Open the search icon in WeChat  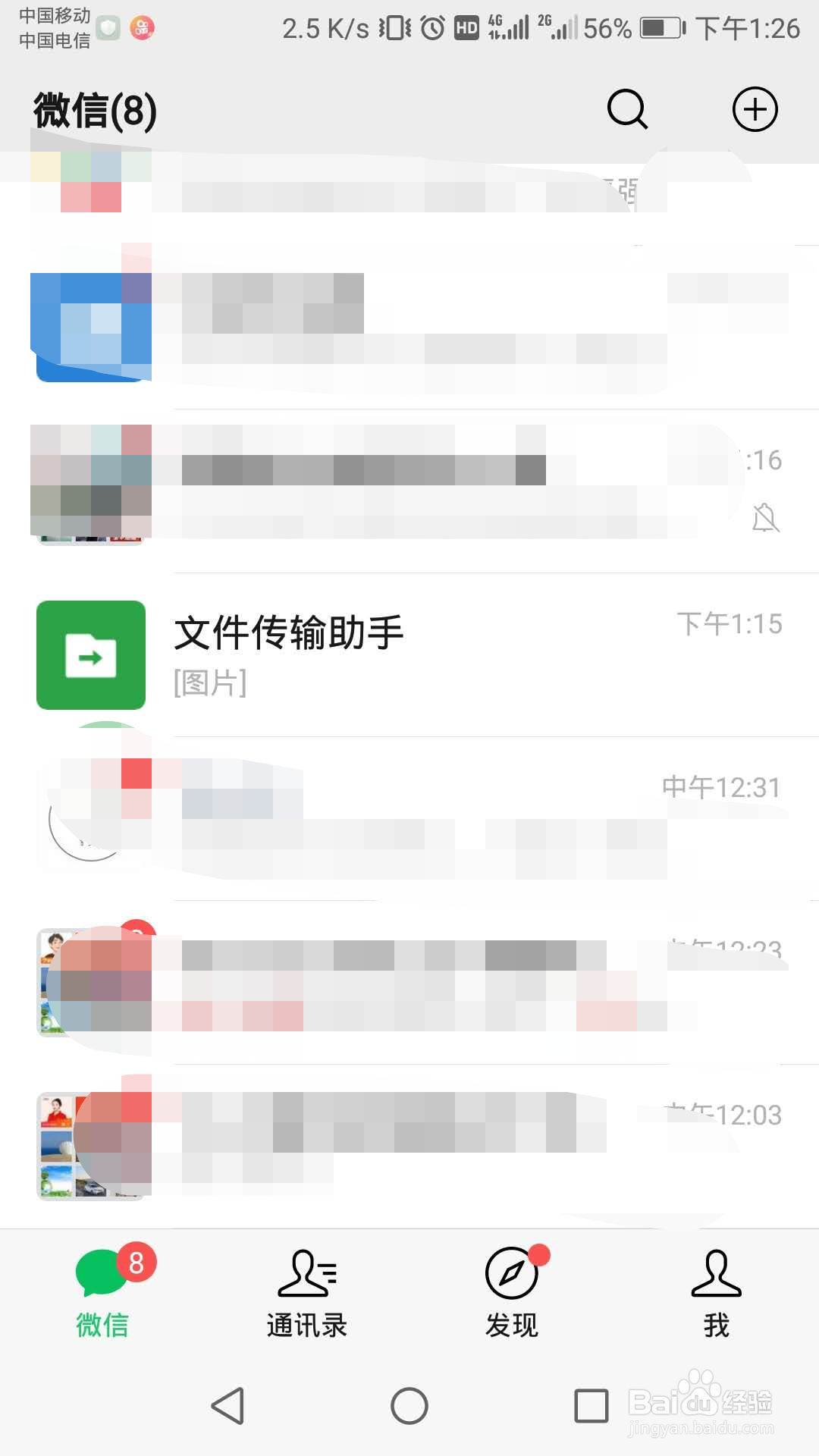point(626,110)
